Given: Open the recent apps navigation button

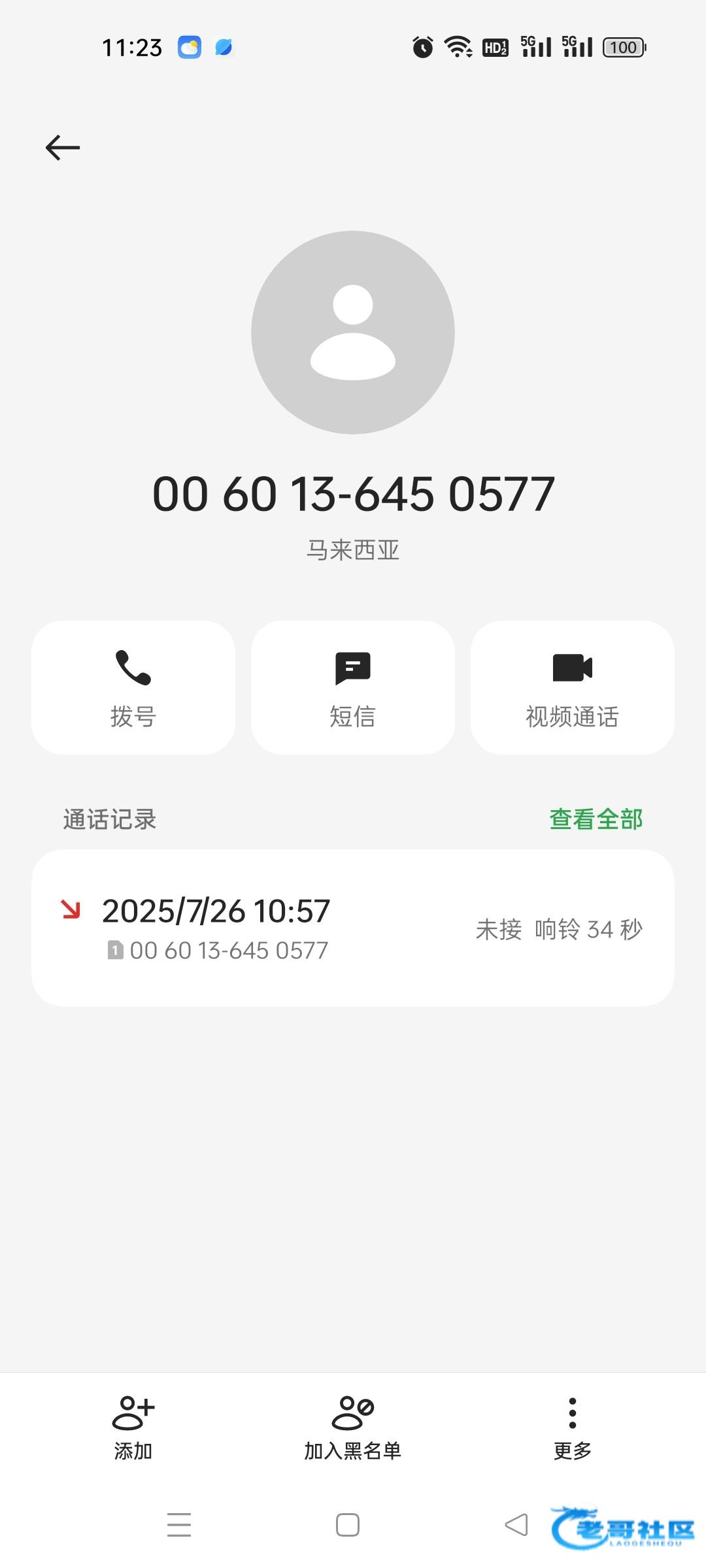Looking at the screenshot, I should coord(179,1525).
